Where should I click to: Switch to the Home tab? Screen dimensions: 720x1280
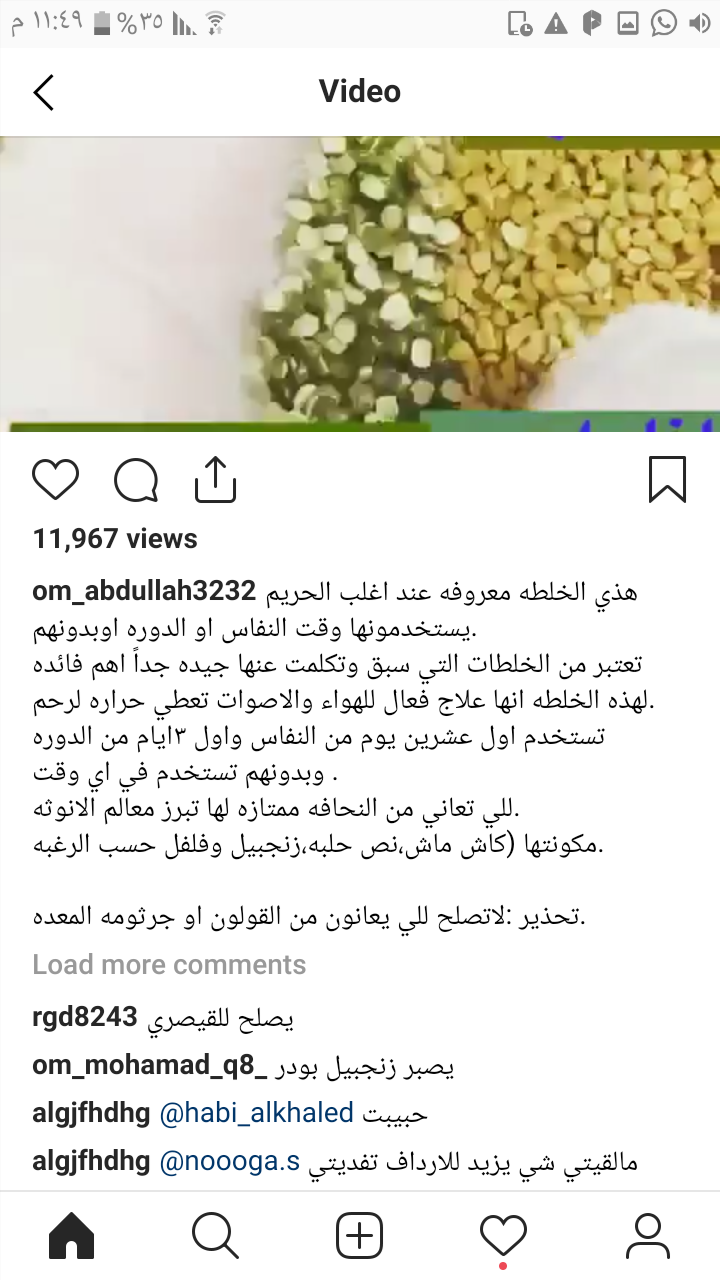point(72,1237)
